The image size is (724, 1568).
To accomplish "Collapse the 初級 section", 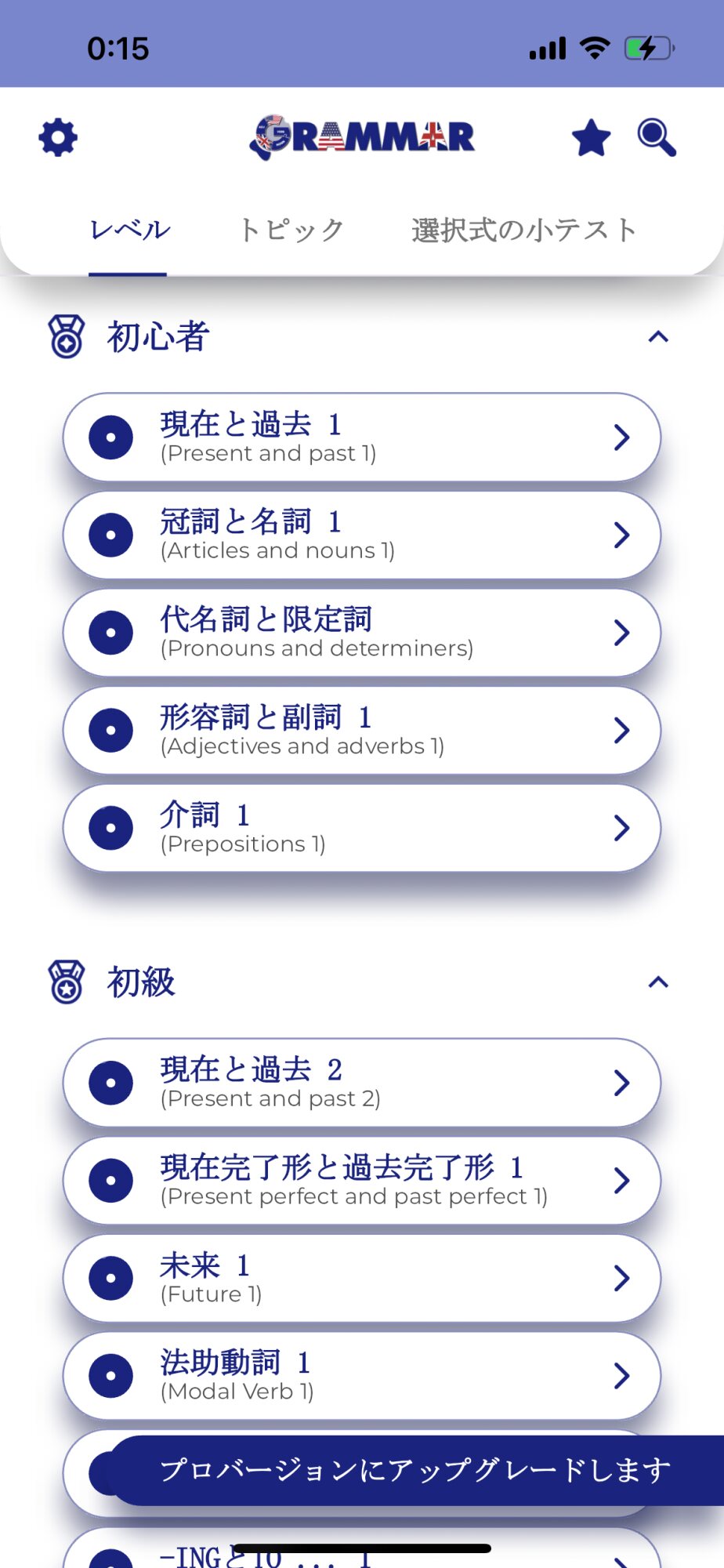I will (658, 982).
